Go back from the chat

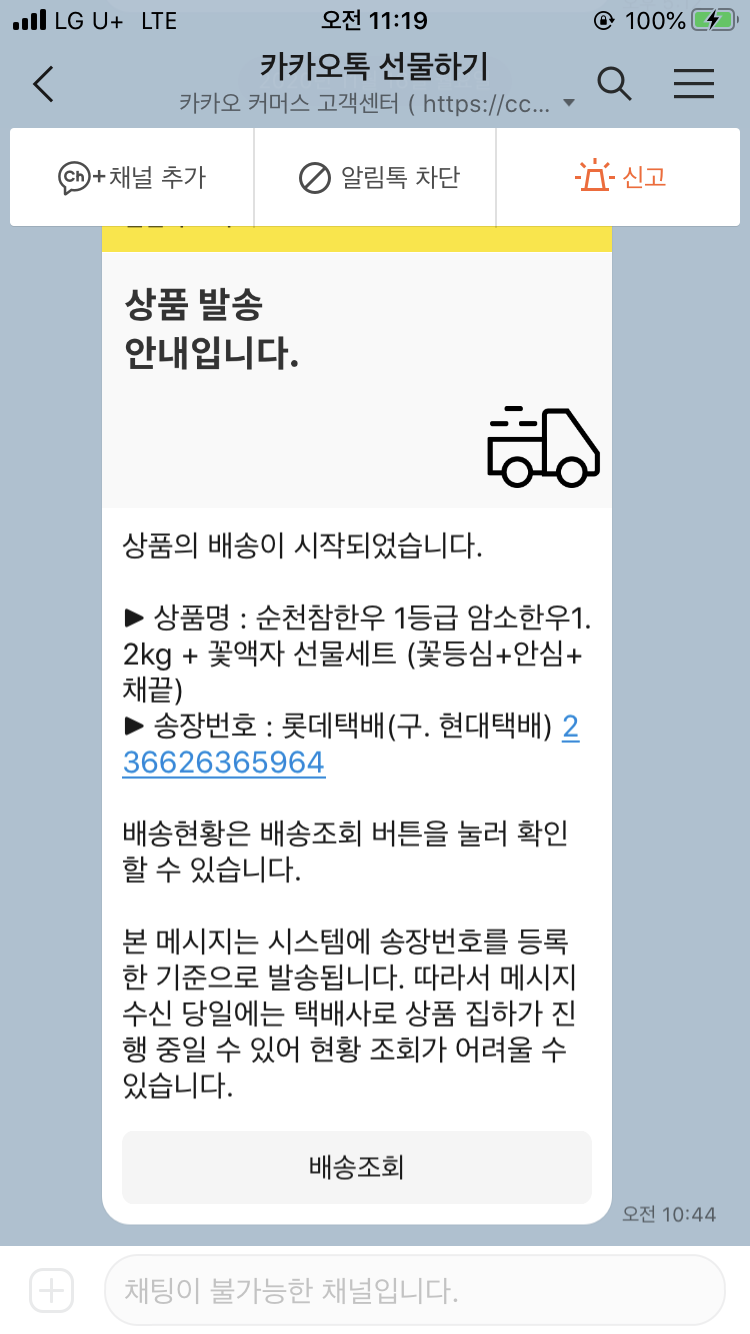point(43,84)
